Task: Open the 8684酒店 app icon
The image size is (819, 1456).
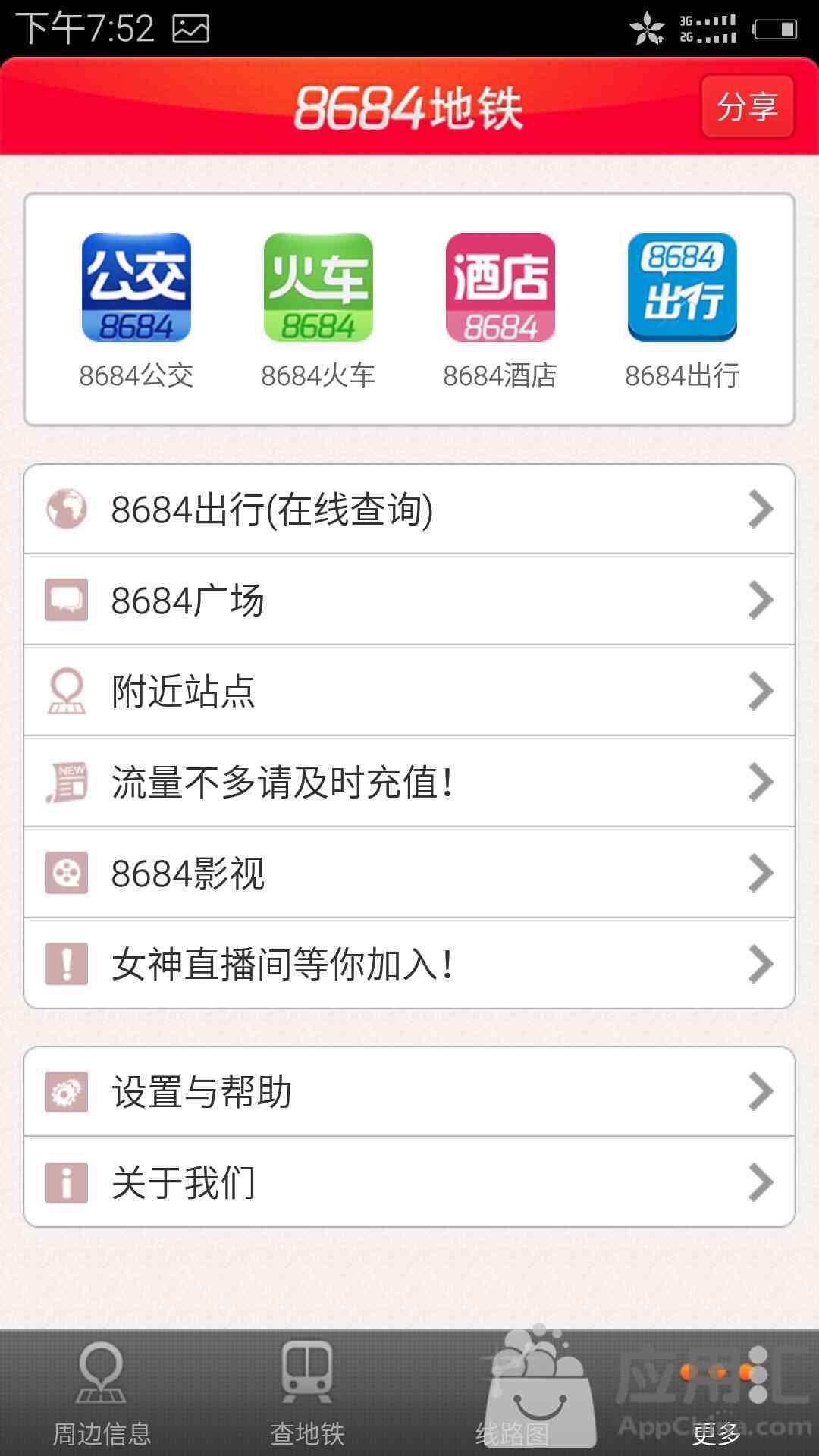Action: [500, 288]
